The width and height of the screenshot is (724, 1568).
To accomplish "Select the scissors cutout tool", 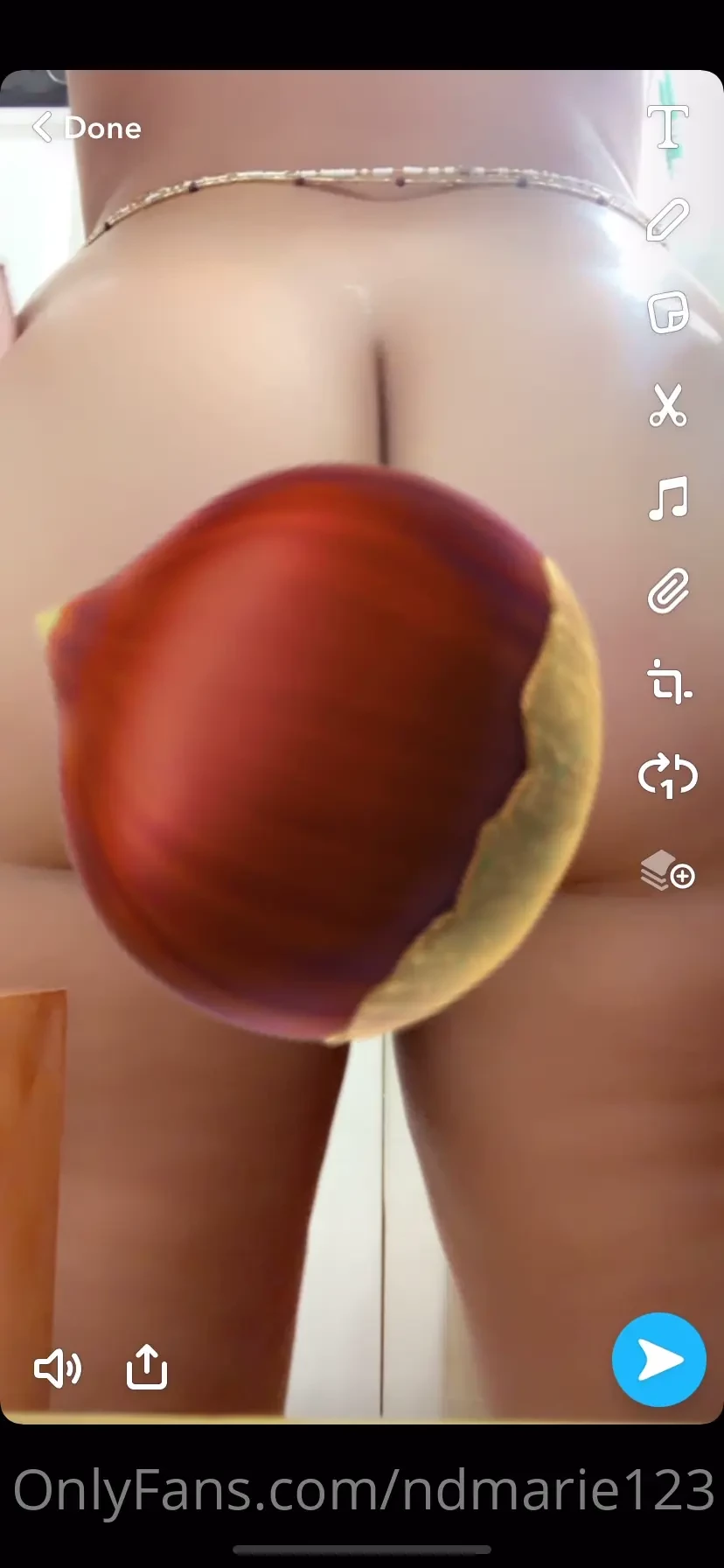I will click(668, 405).
